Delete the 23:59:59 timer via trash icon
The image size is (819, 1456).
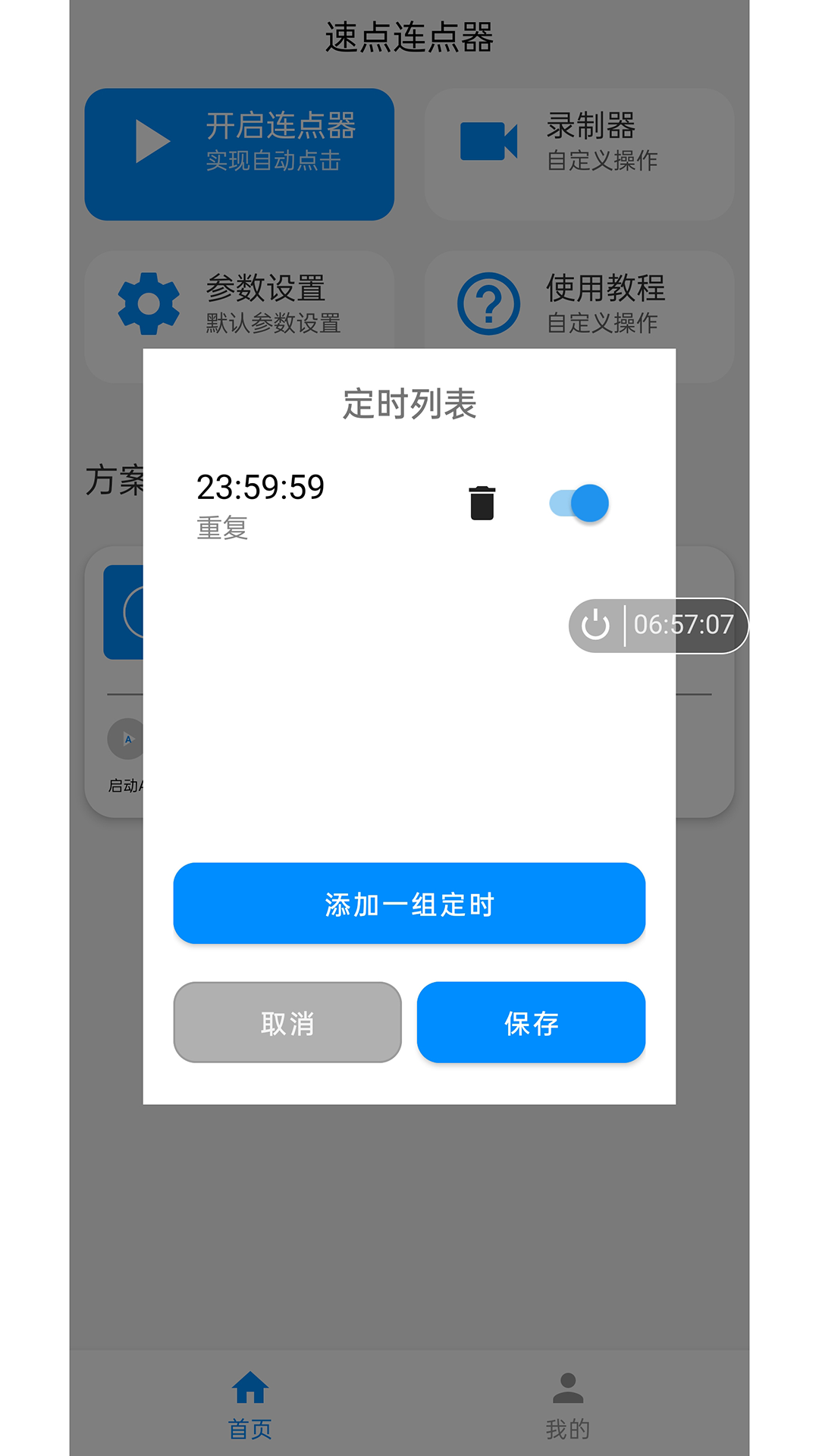pos(482,502)
